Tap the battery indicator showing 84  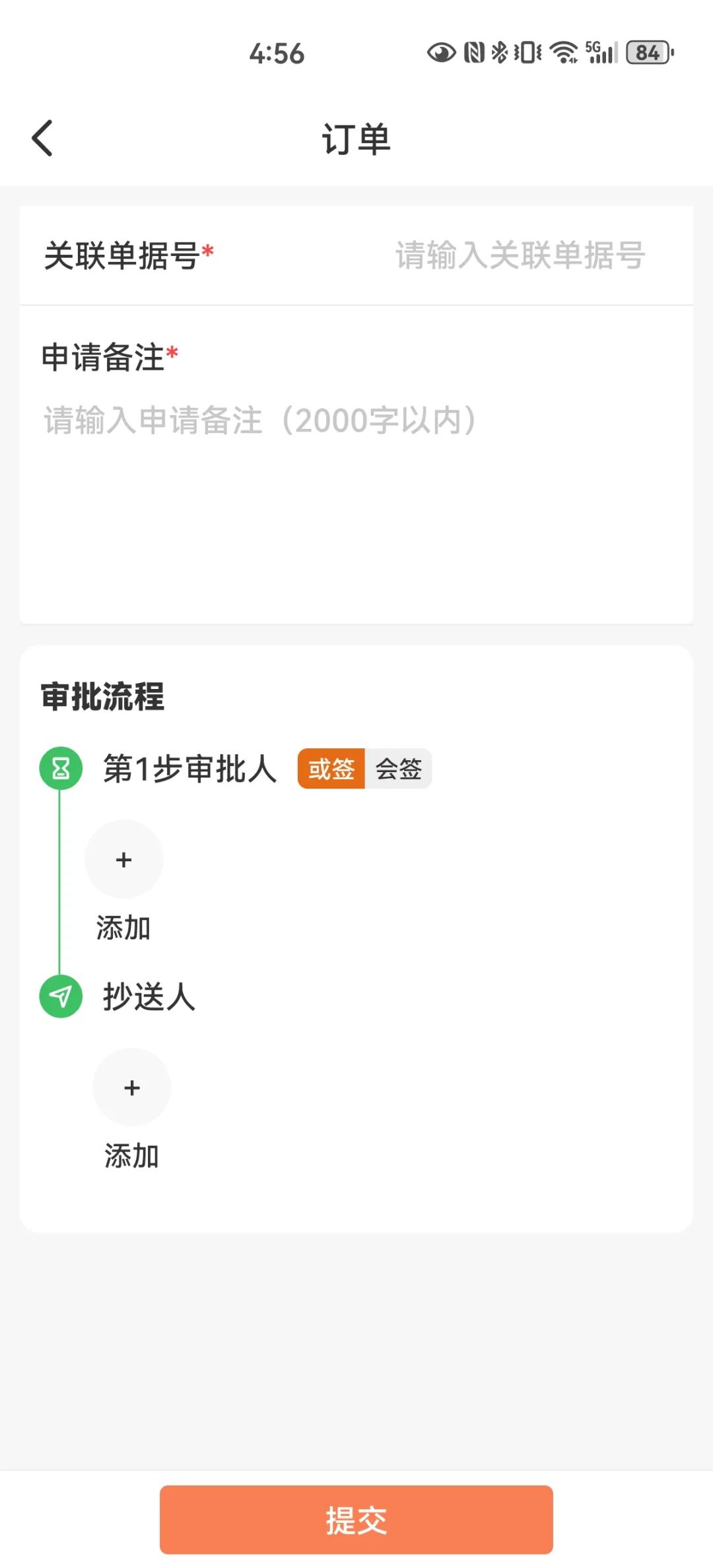(x=648, y=53)
